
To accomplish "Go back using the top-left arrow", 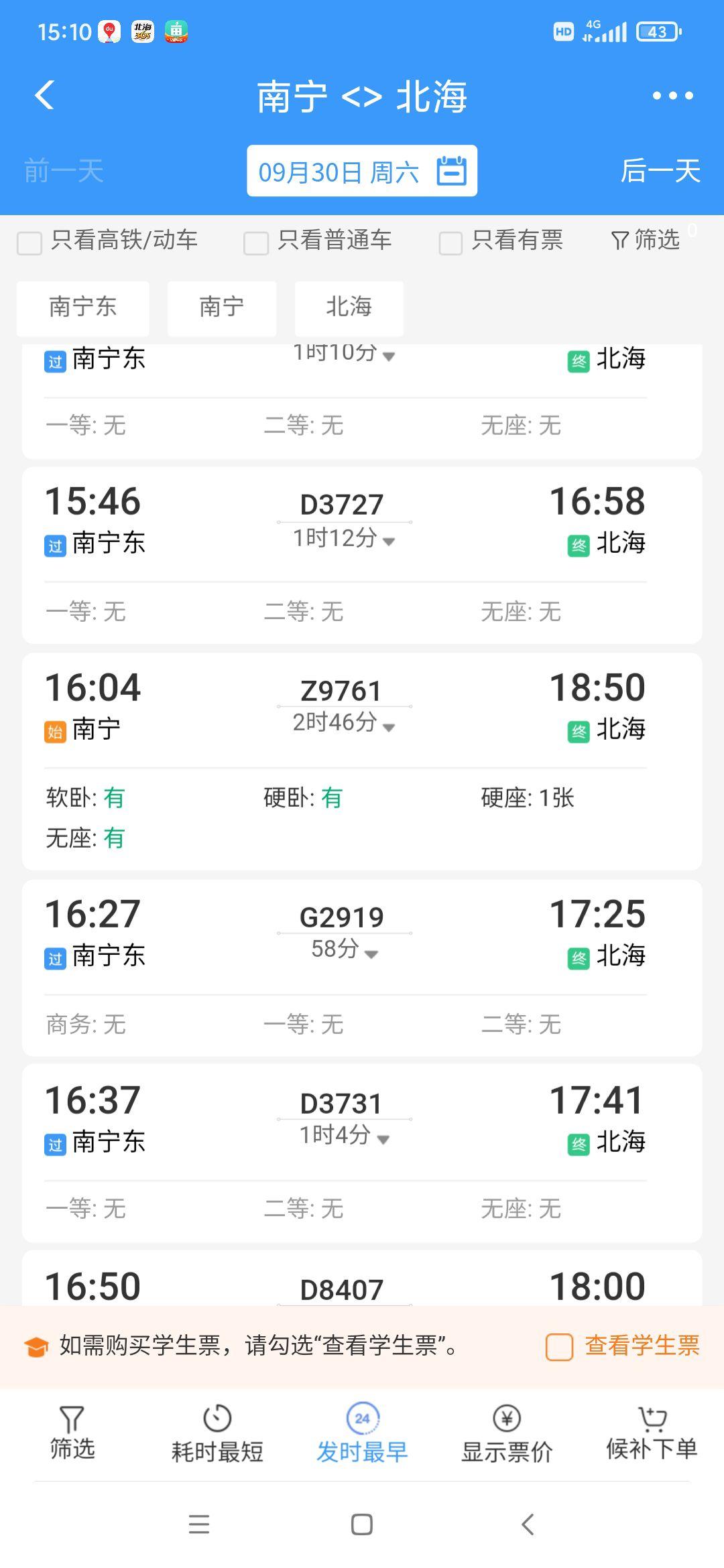I will click(x=44, y=95).
